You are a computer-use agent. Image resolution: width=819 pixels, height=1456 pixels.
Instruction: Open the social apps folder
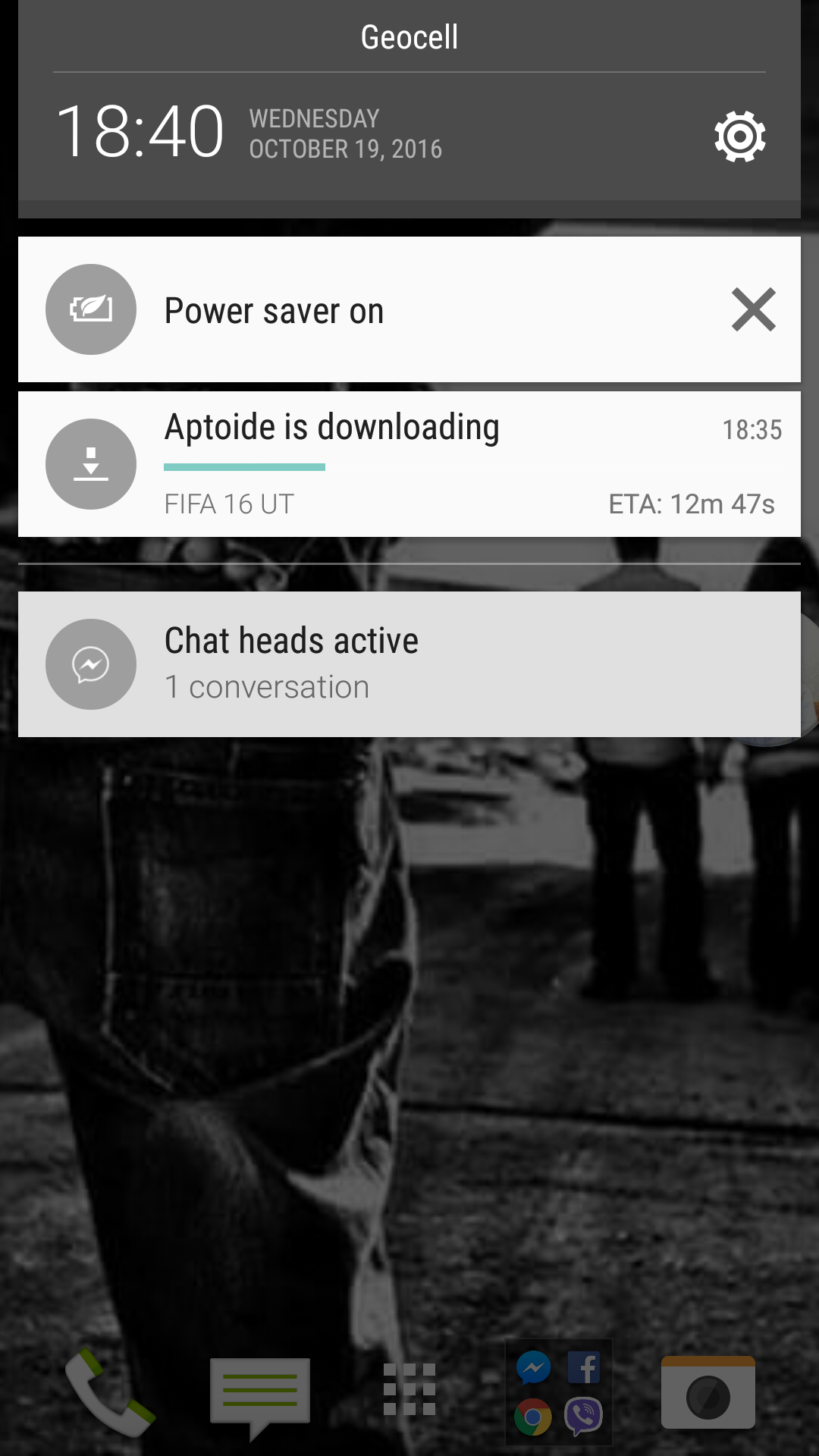559,1392
